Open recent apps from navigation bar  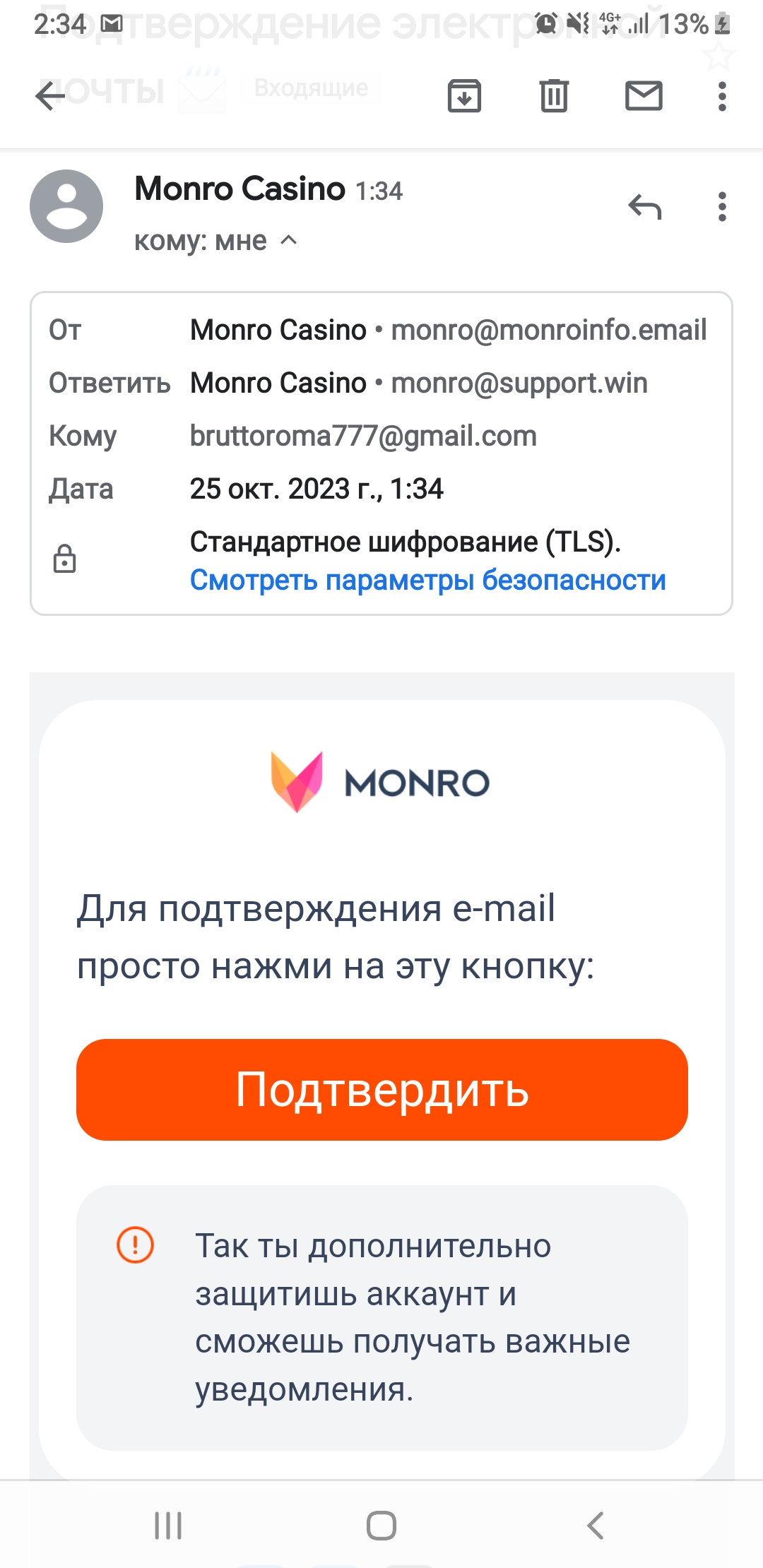click(168, 1526)
